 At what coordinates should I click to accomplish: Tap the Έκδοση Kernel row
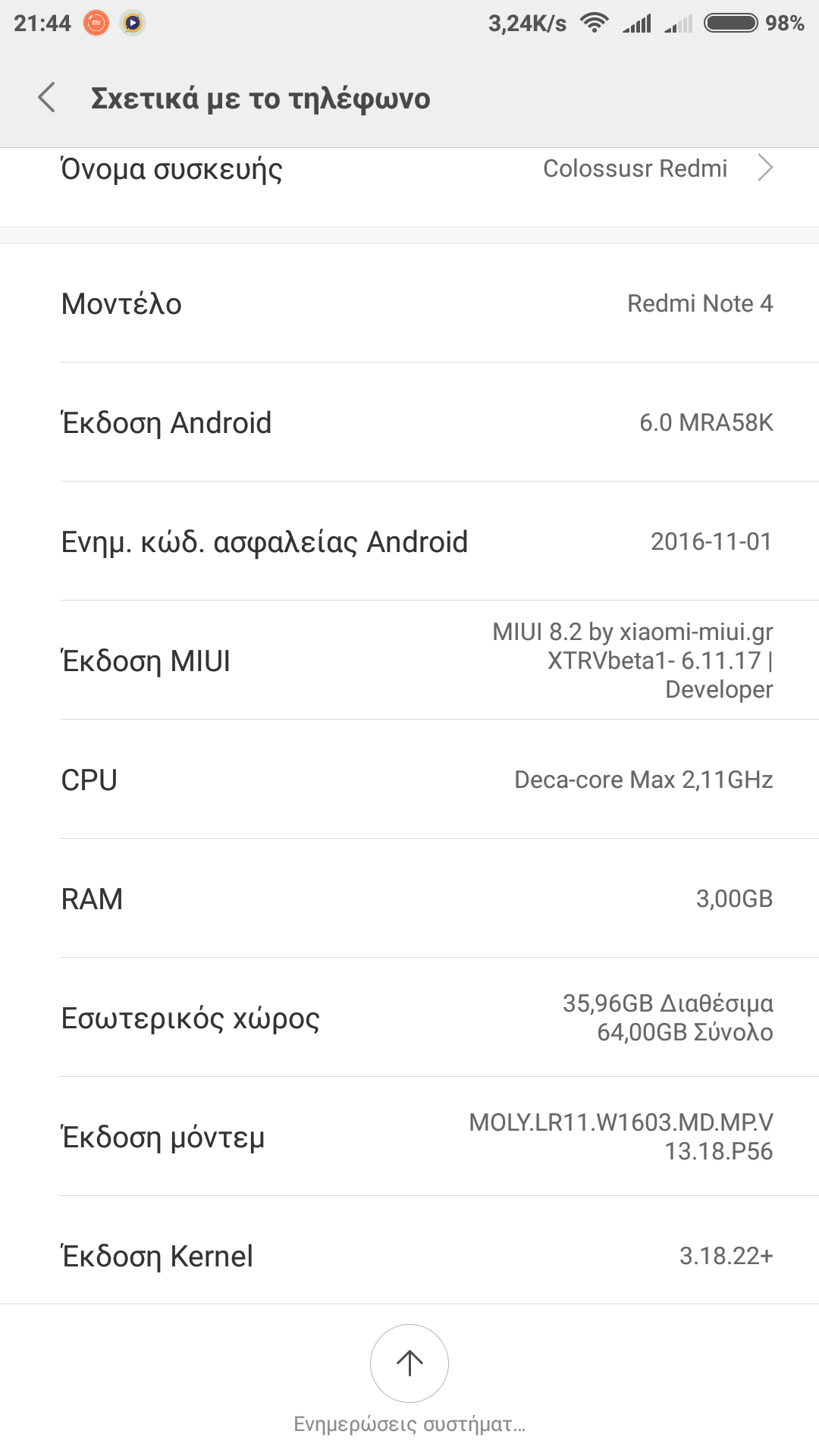(409, 1256)
